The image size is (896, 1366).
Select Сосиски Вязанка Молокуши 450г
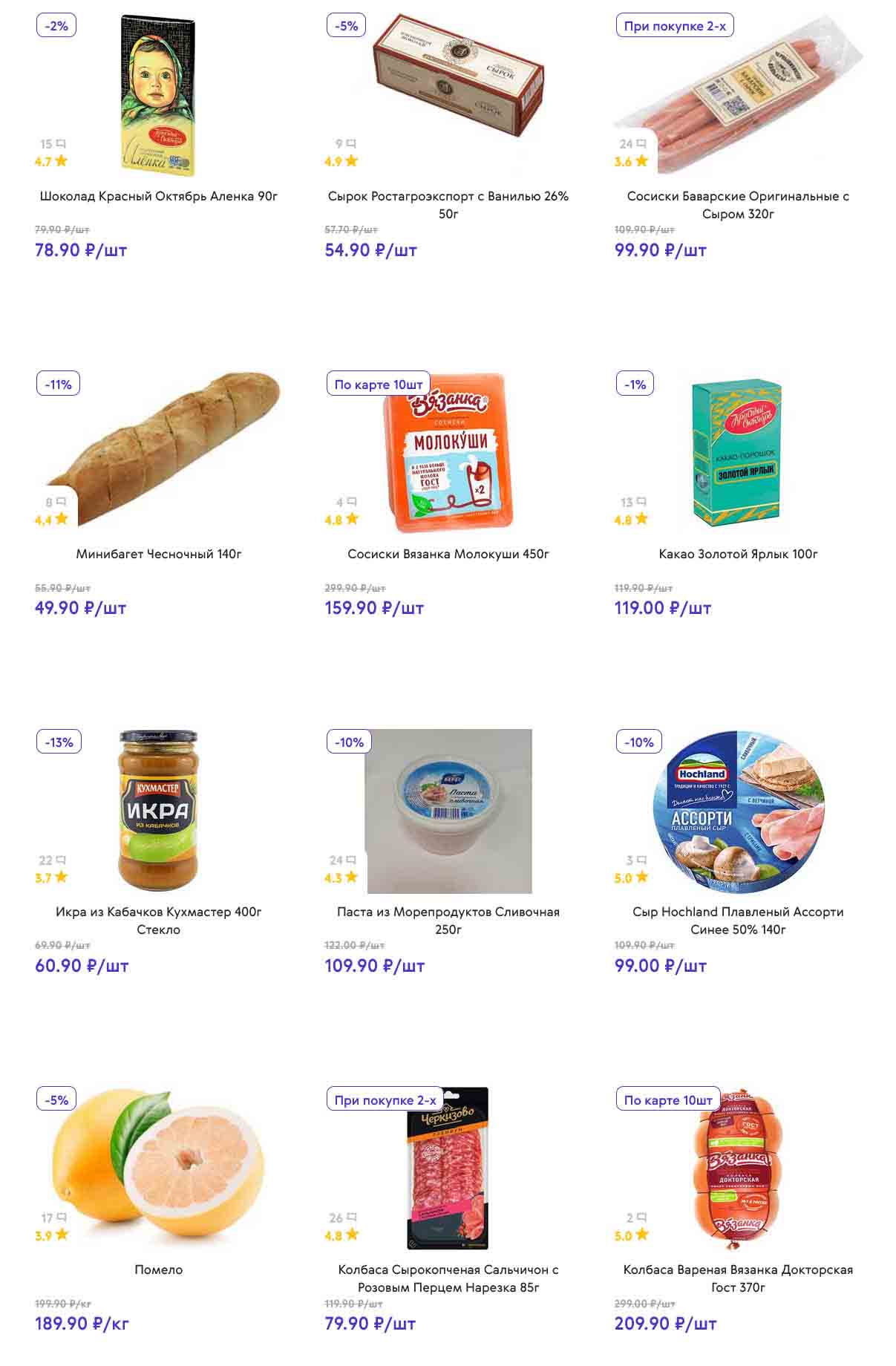pos(448,554)
